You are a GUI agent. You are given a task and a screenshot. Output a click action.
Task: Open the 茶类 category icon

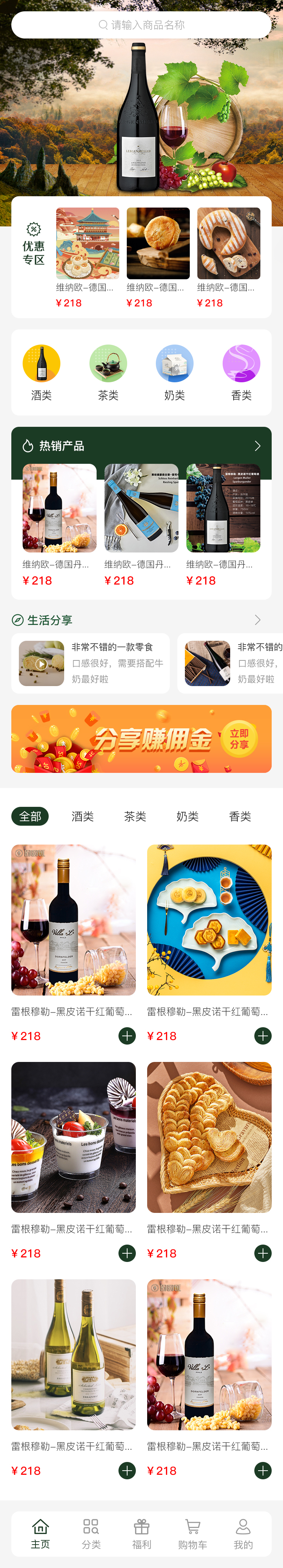[108, 363]
